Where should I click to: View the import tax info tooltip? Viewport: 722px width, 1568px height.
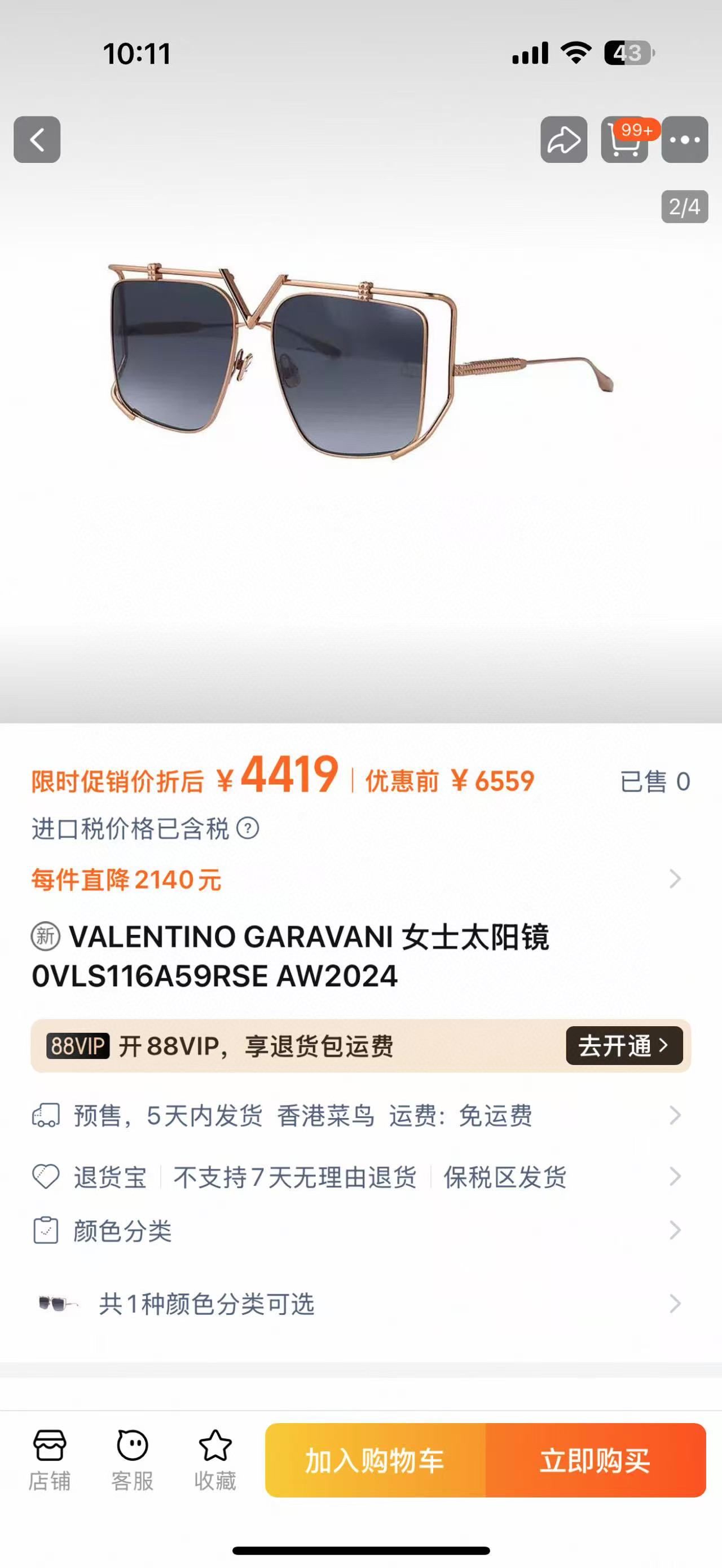[x=248, y=828]
